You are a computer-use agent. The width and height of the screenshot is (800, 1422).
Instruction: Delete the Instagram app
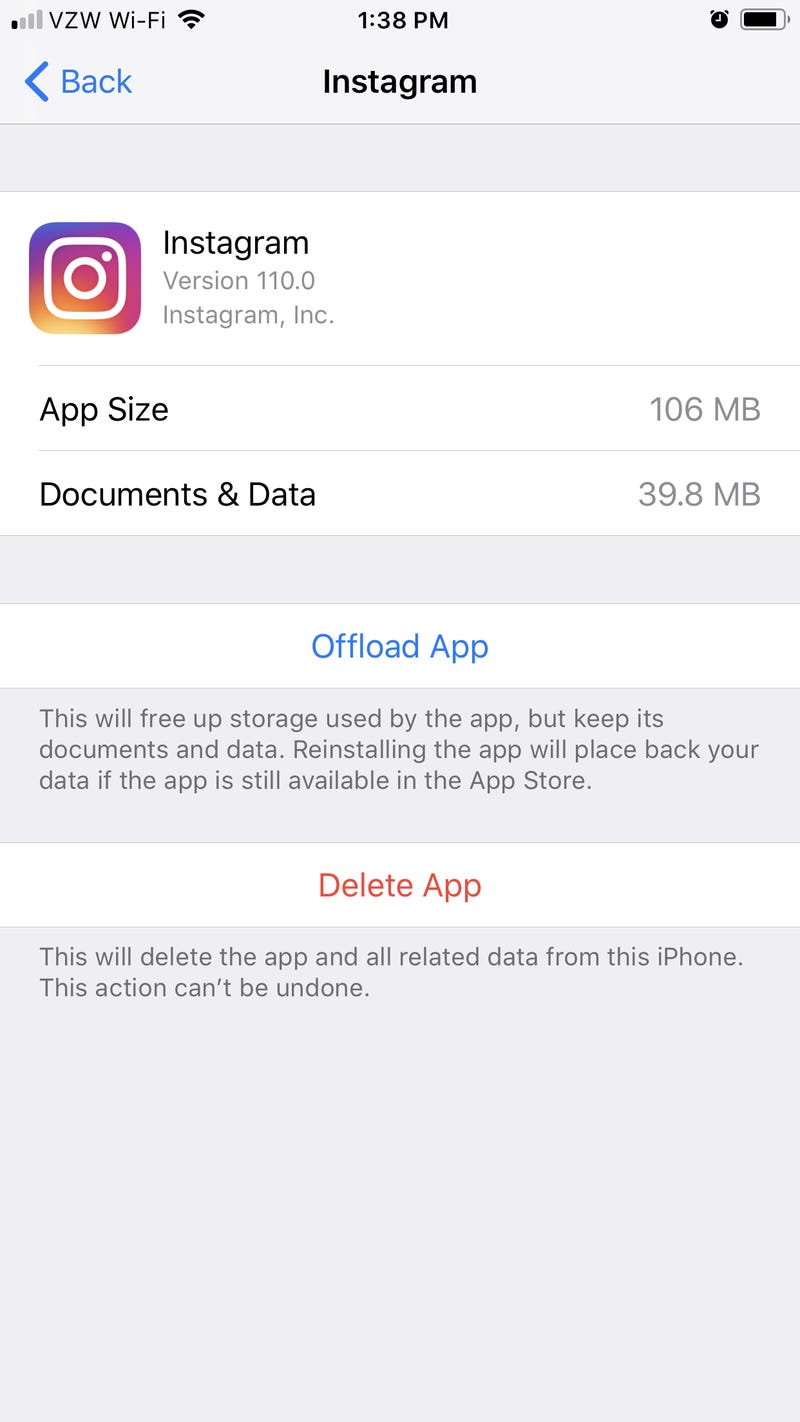click(400, 885)
